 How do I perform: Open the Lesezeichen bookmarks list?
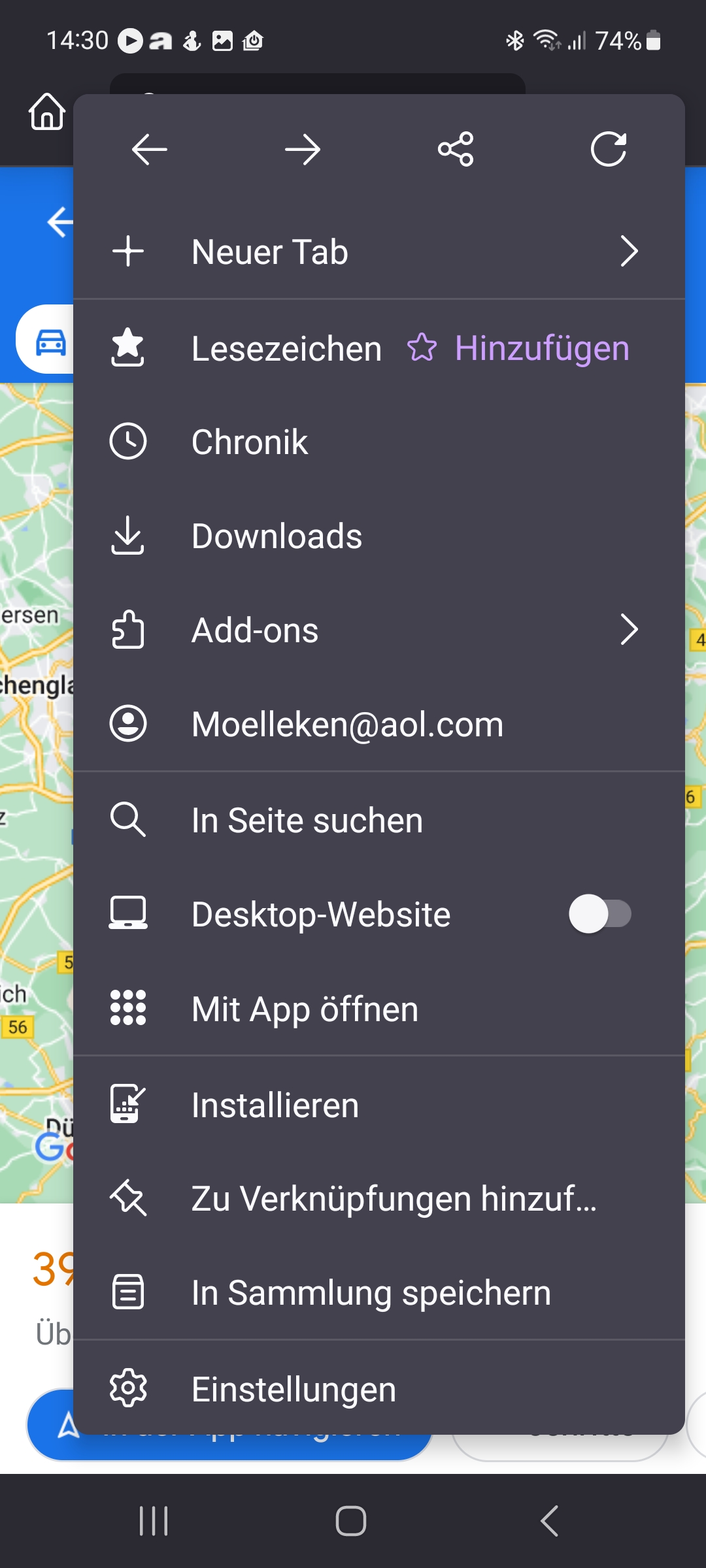286,348
